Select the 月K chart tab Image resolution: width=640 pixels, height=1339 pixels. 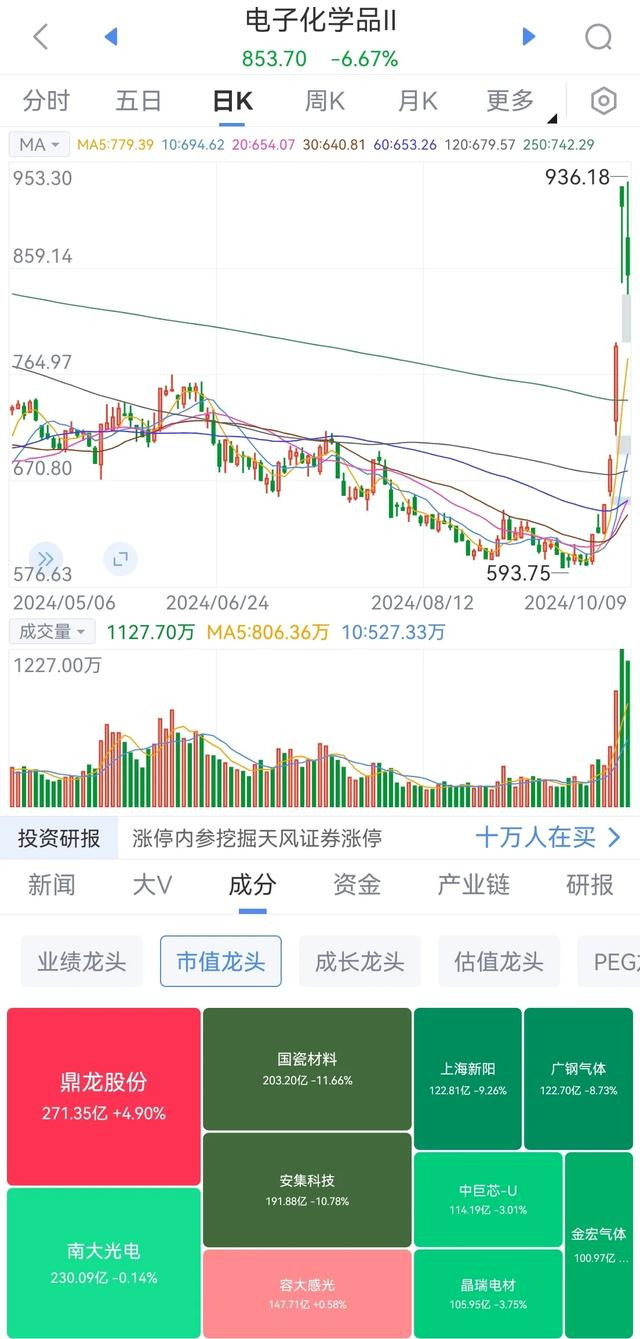pyautogui.click(x=417, y=100)
